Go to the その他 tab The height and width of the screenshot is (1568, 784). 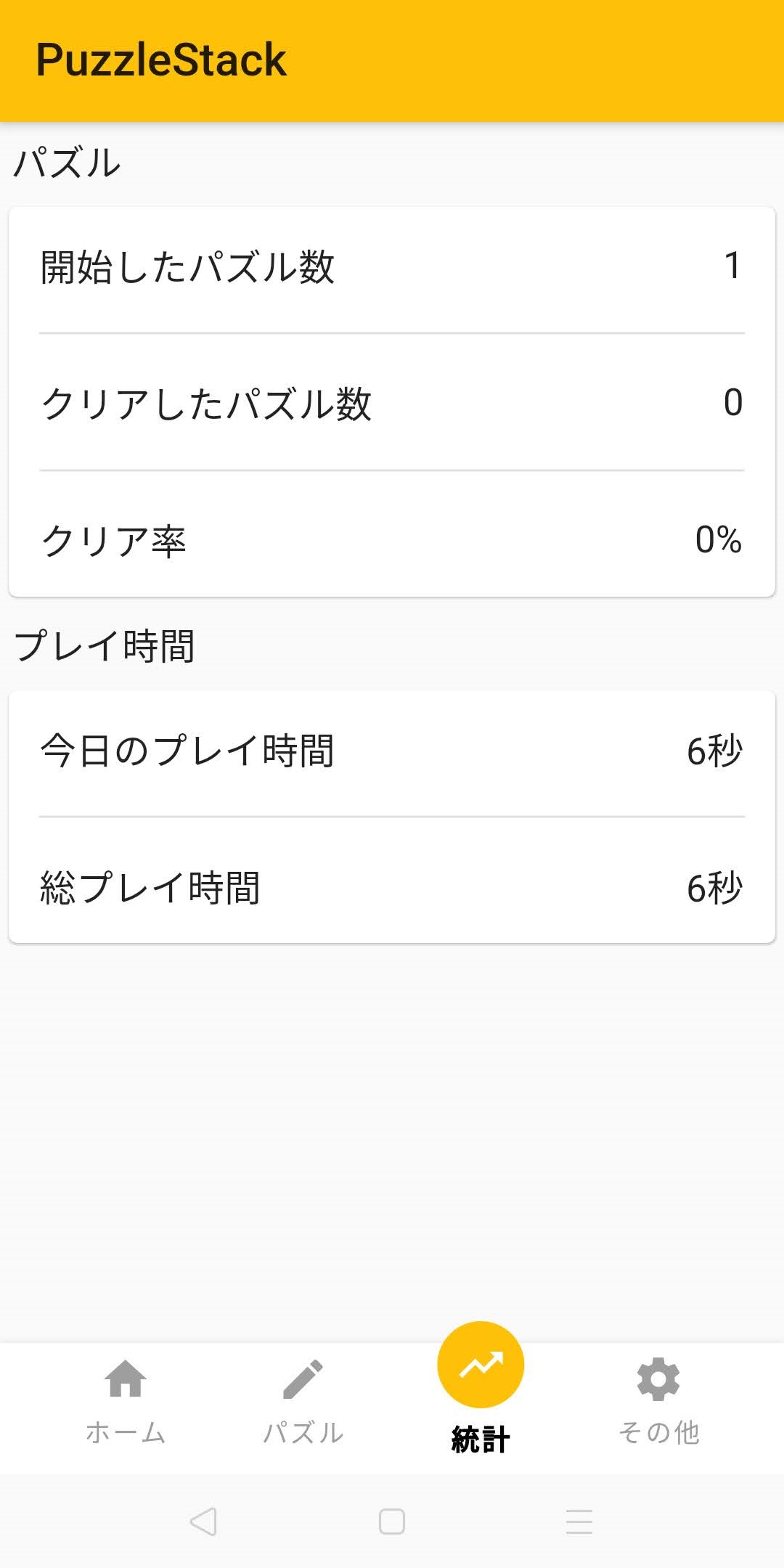click(x=658, y=1400)
